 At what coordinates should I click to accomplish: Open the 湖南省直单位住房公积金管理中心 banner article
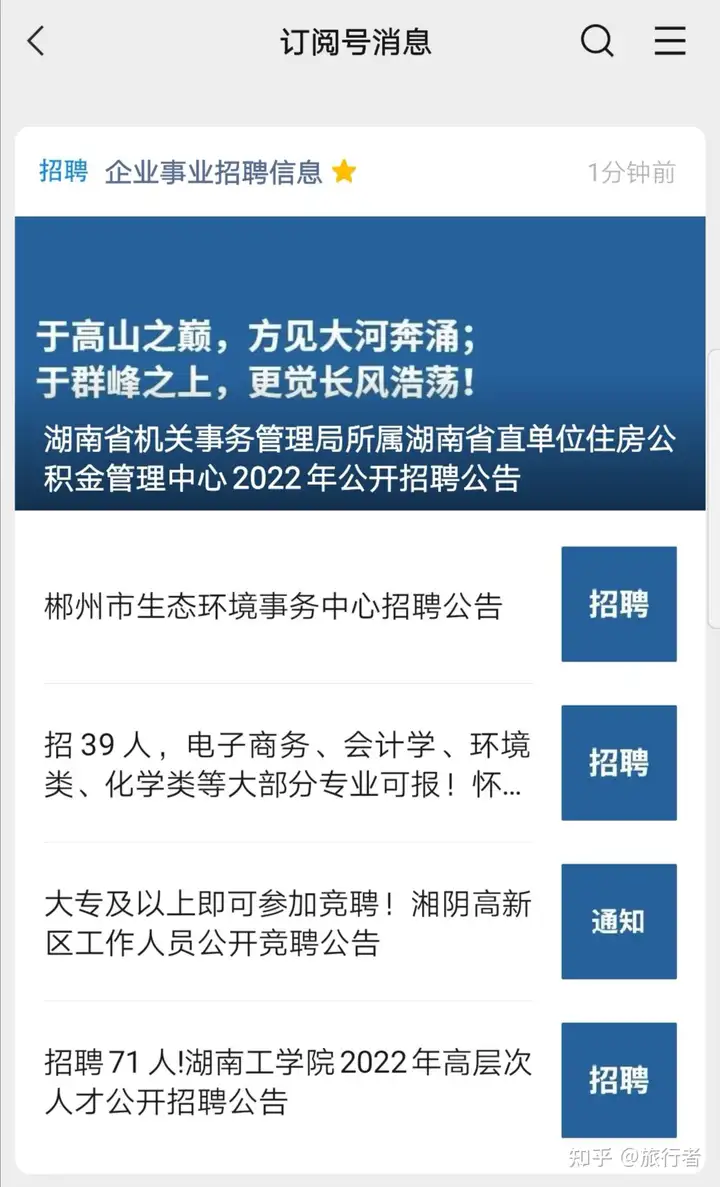click(x=360, y=363)
